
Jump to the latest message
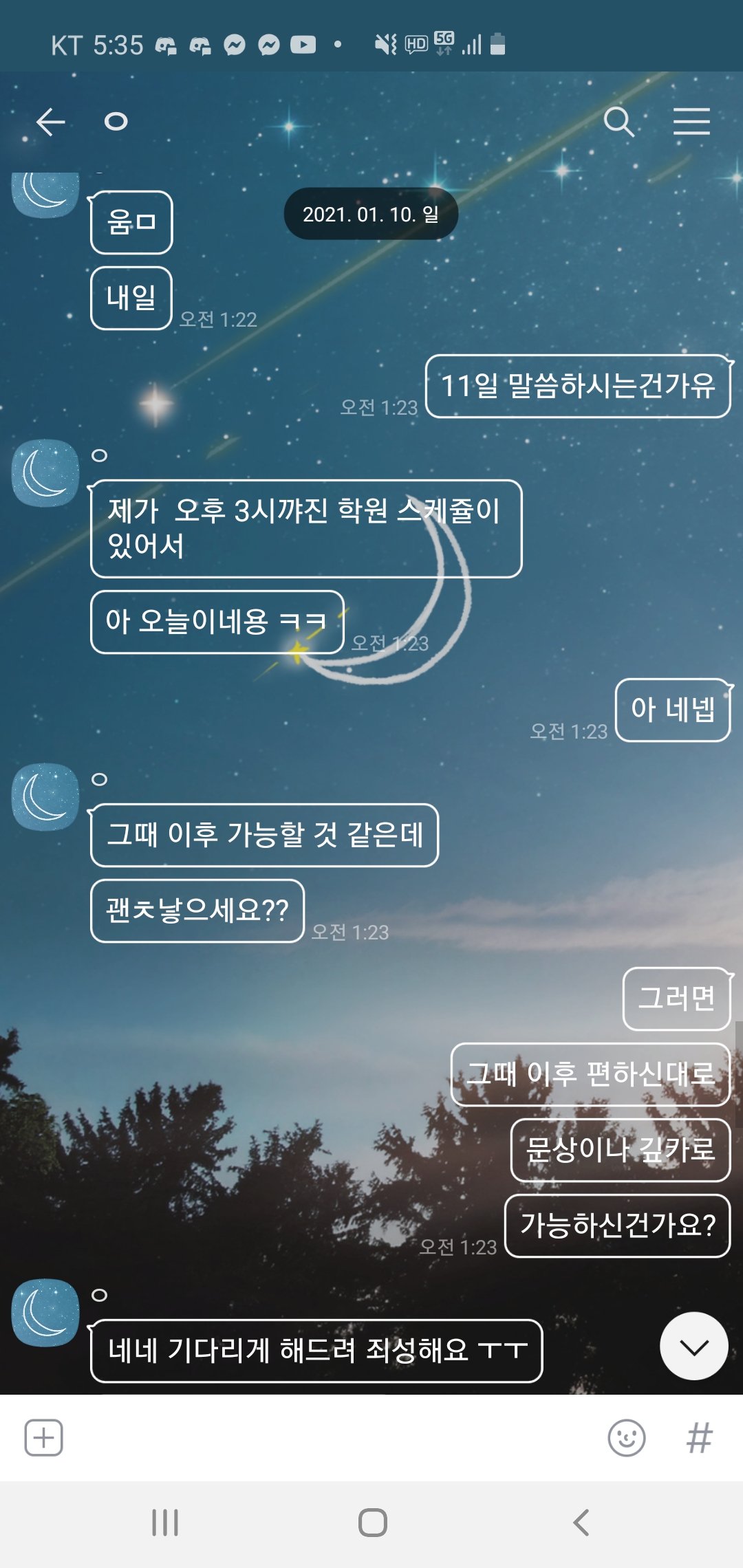click(693, 1346)
